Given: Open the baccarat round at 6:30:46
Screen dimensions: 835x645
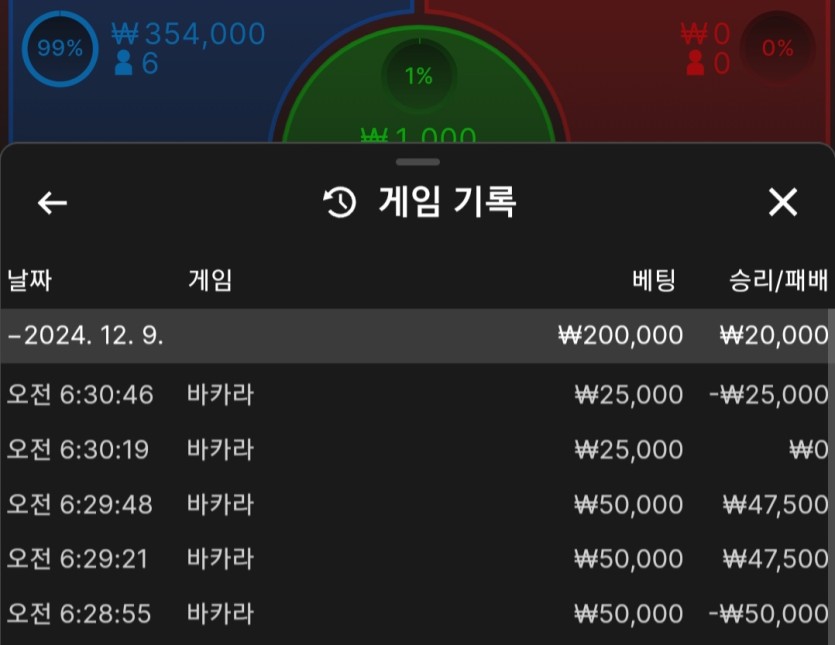Looking at the screenshot, I should (x=417, y=395).
